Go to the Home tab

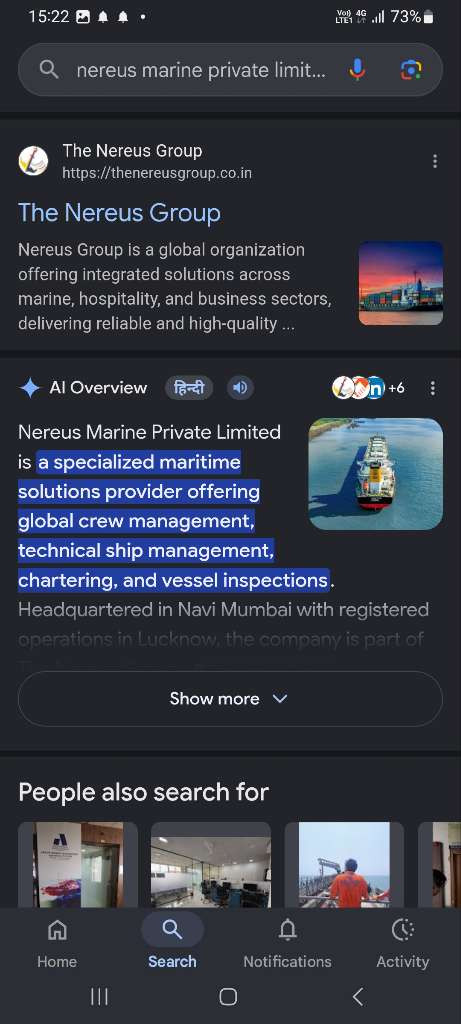pos(57,944)
